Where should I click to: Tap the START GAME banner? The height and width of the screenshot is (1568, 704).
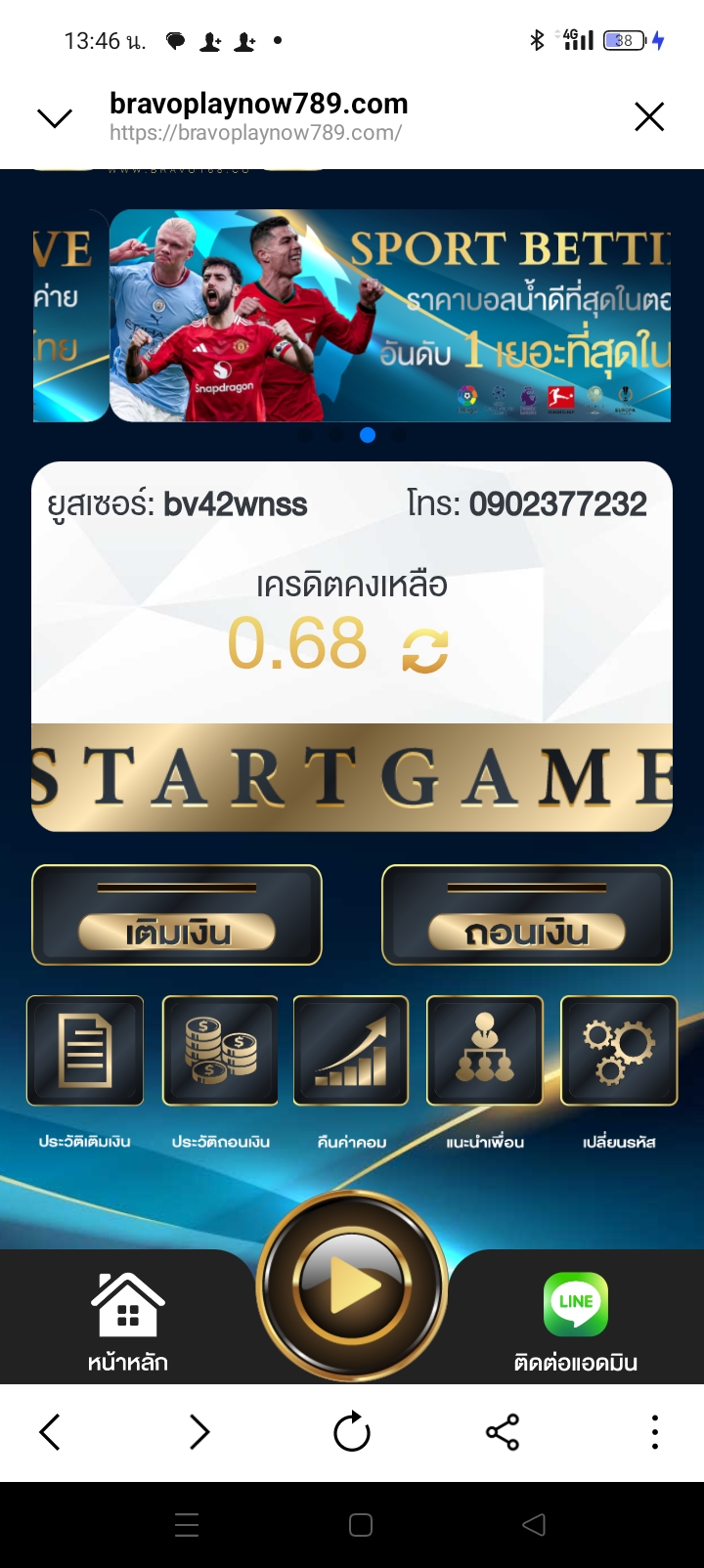pyautogui.click(x=352, y=778)
